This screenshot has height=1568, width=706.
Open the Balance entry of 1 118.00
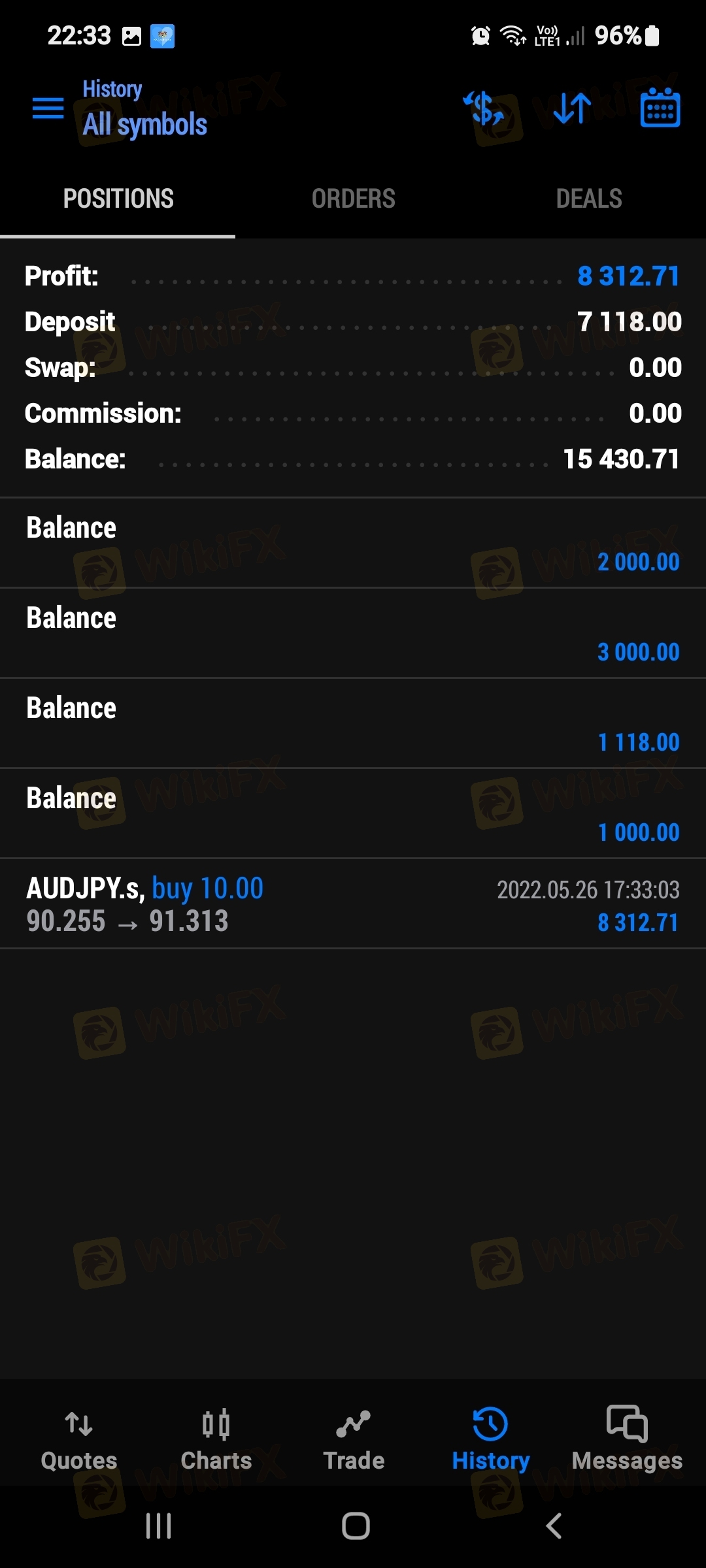[x=353, y=724]
